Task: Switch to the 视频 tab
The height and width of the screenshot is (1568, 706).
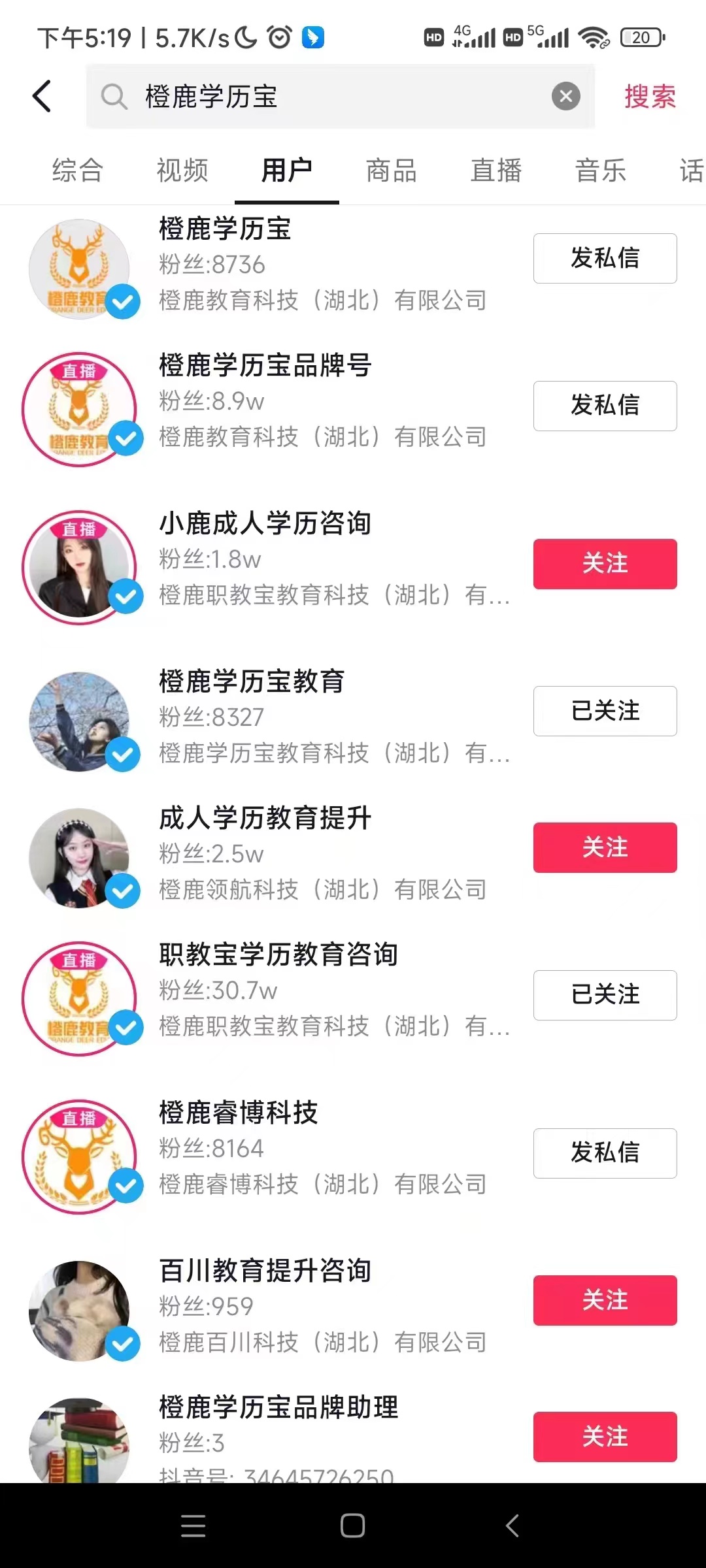Action: tap(182, 171)
